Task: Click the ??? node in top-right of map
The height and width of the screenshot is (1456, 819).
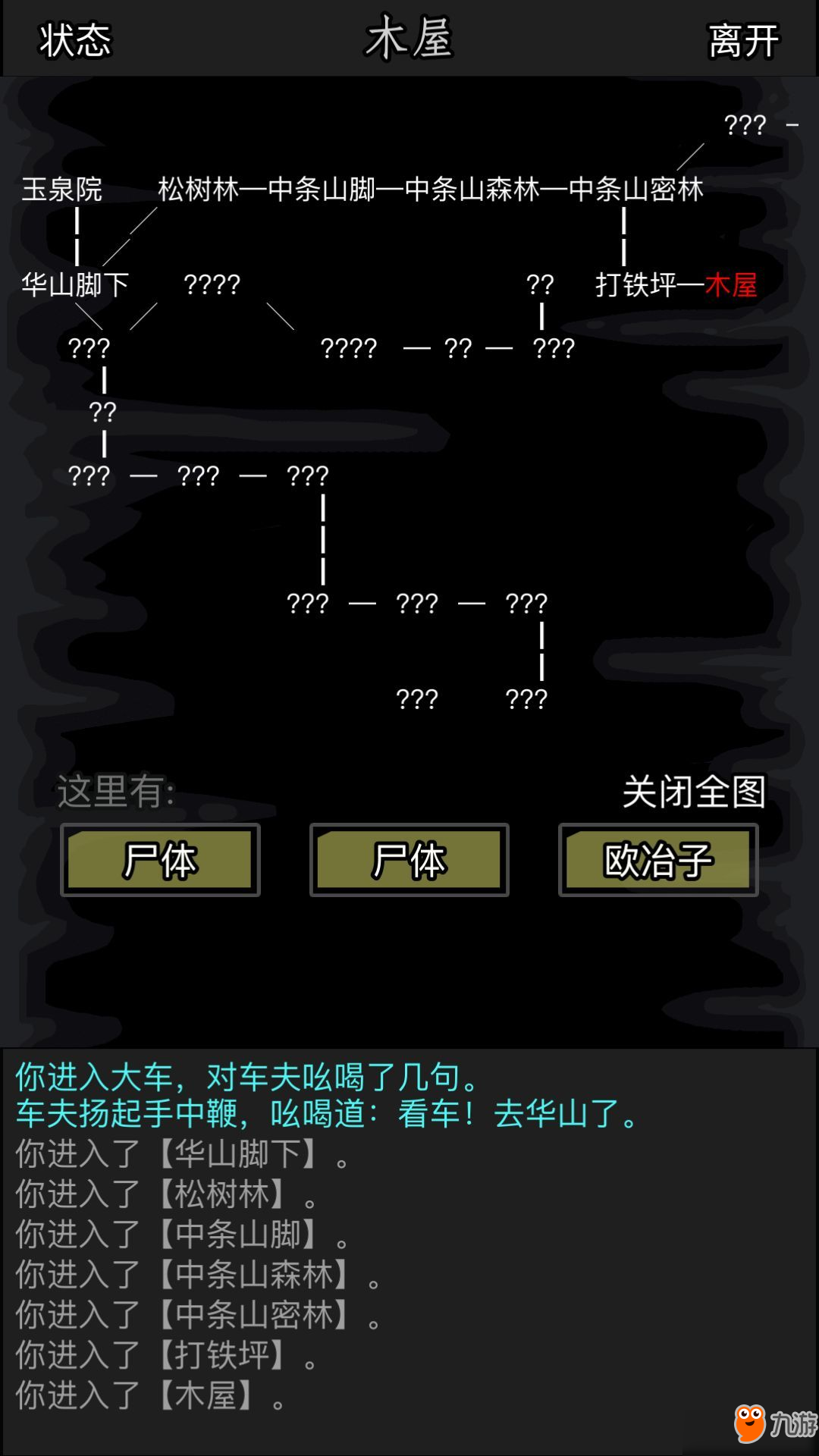Action: (745, 124)
